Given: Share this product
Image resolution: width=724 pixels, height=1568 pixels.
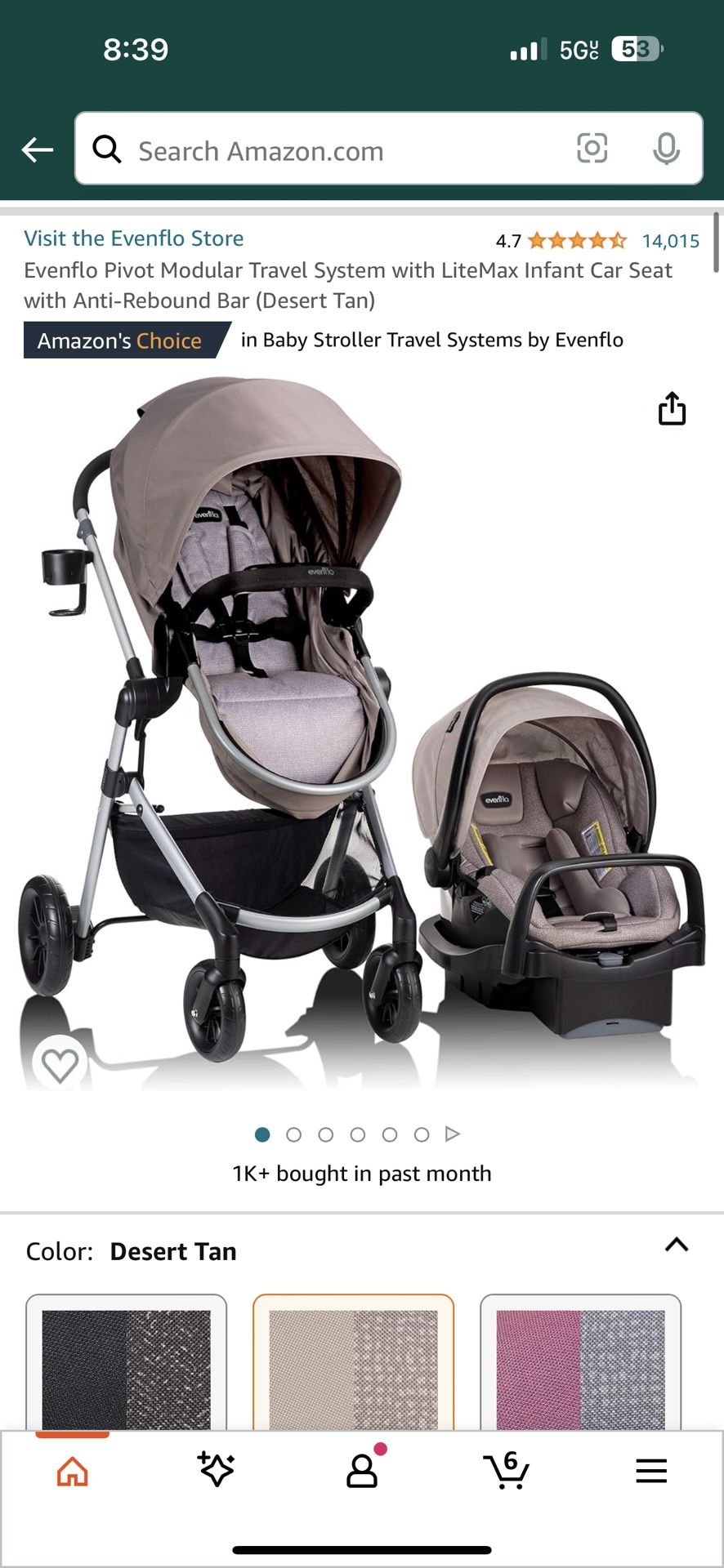Looking at the screenshot, I should (672, 409).
